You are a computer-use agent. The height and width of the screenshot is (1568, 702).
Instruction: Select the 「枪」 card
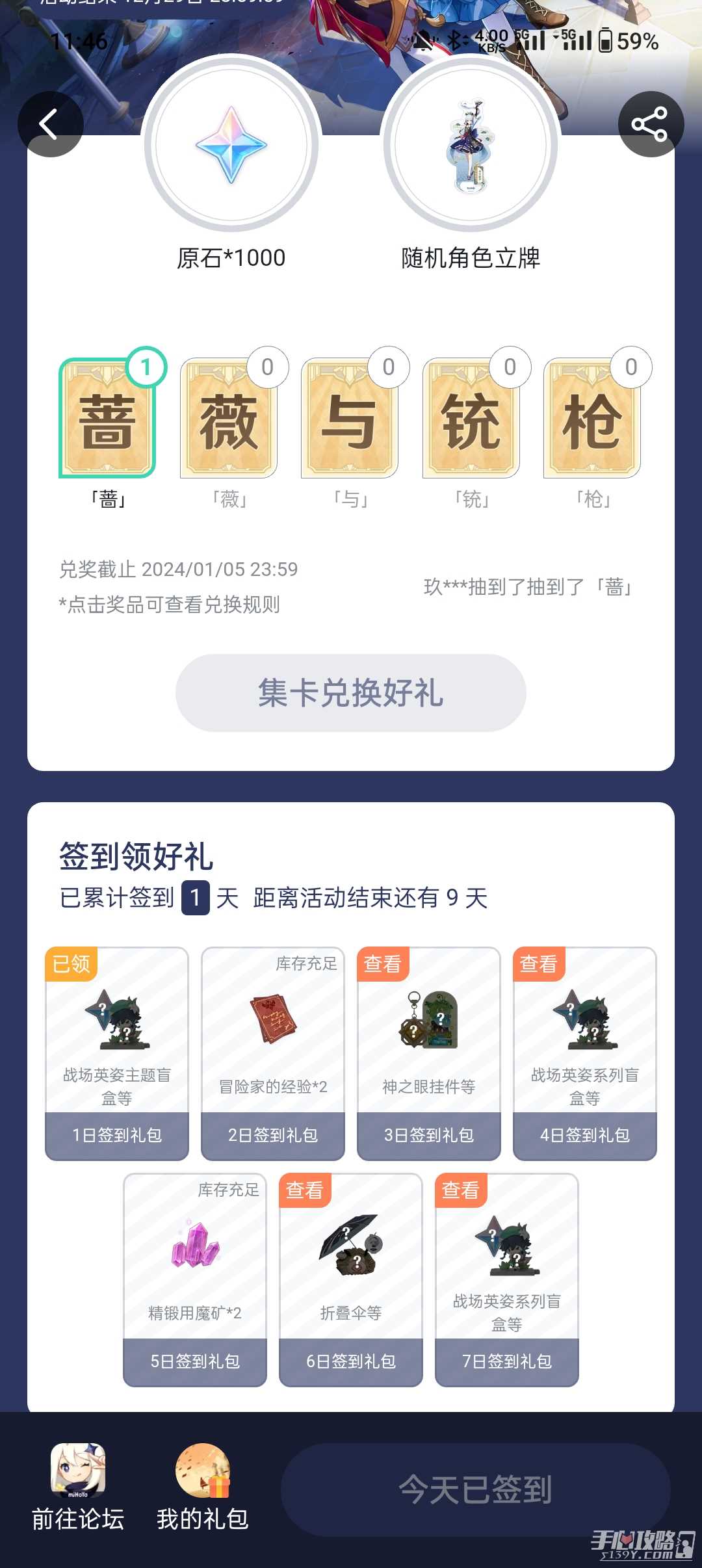[x=592, y=419]
